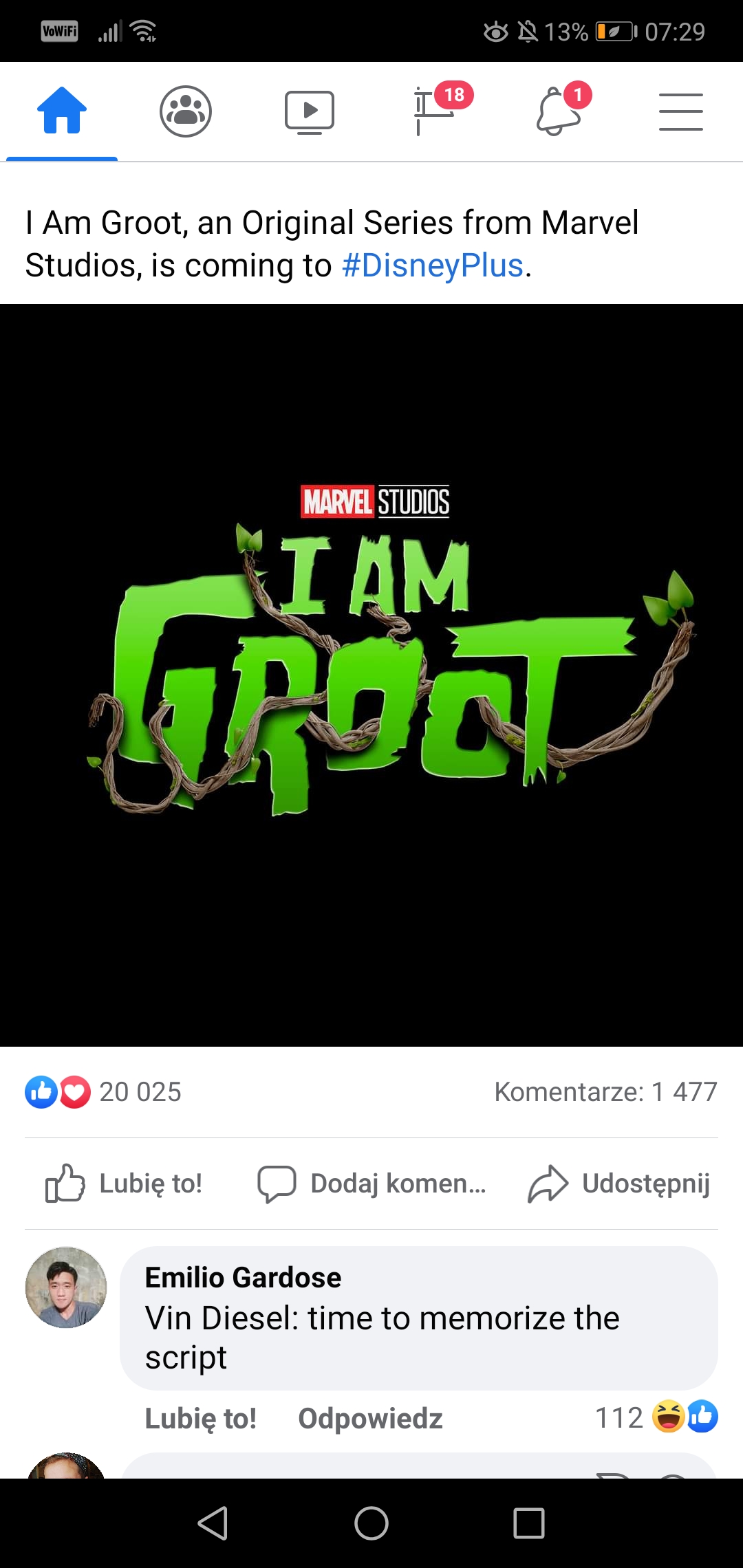Viewport: 743px width, 1568px height.
Task: Open Emilio Gardose's name link
Action: point(243,1277)
